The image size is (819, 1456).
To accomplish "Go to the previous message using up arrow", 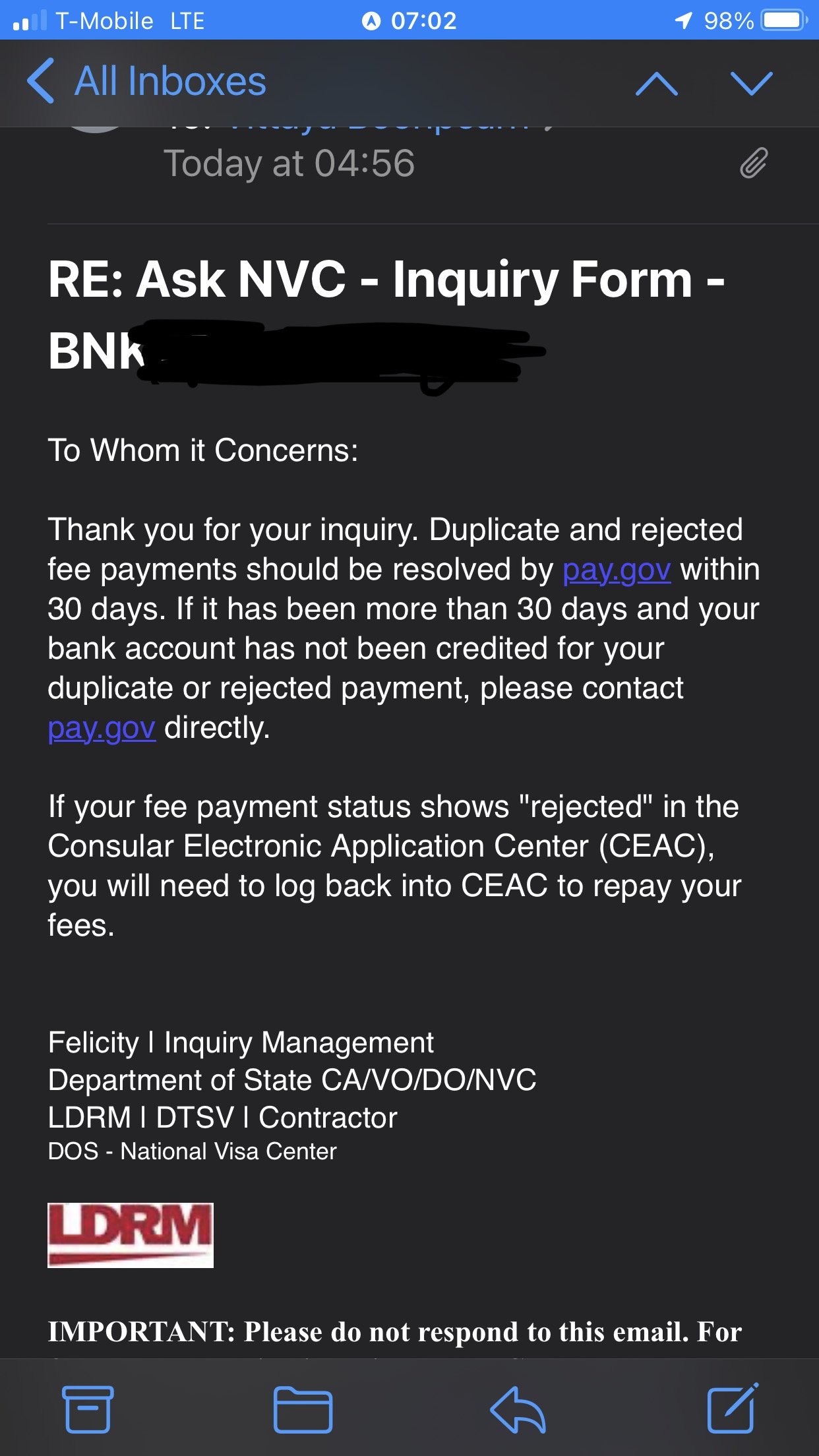I will (656, 84).
